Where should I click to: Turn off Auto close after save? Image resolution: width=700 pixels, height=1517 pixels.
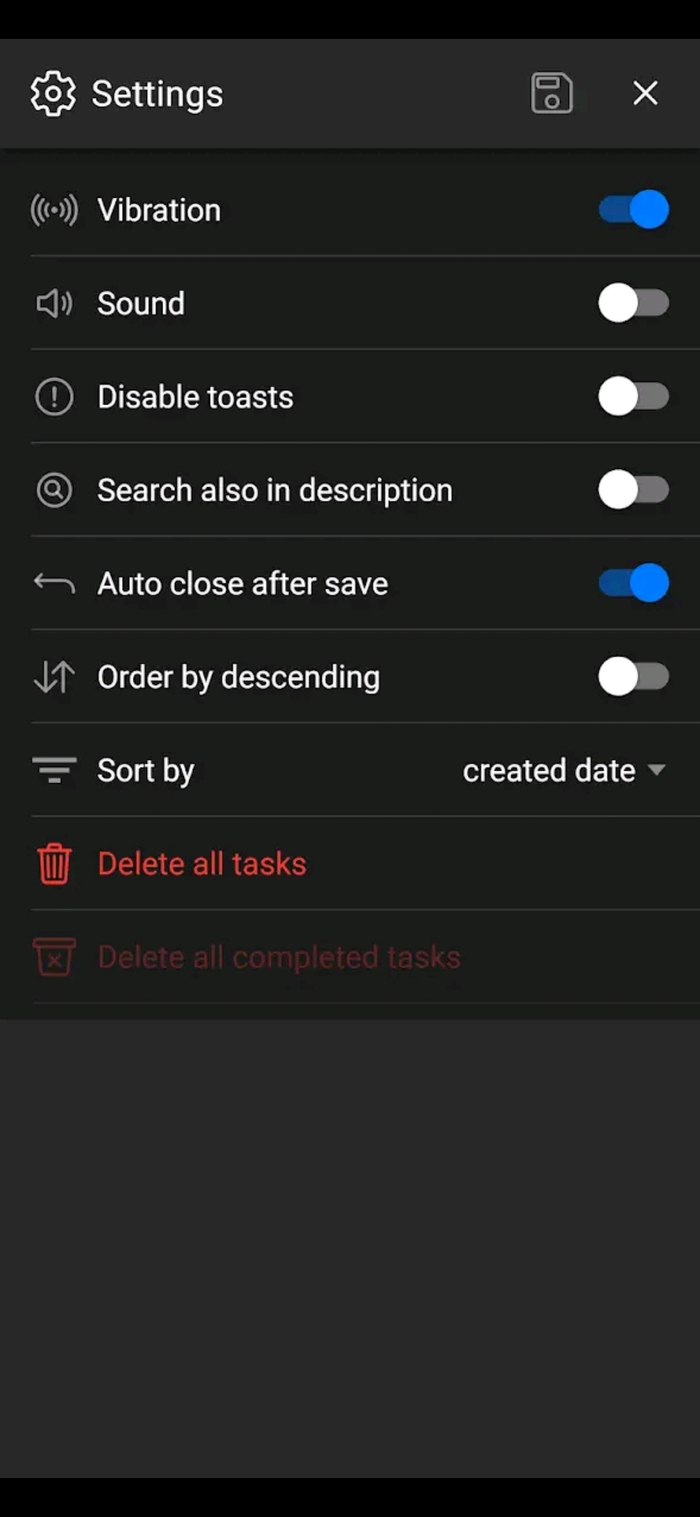pos(634,583)
